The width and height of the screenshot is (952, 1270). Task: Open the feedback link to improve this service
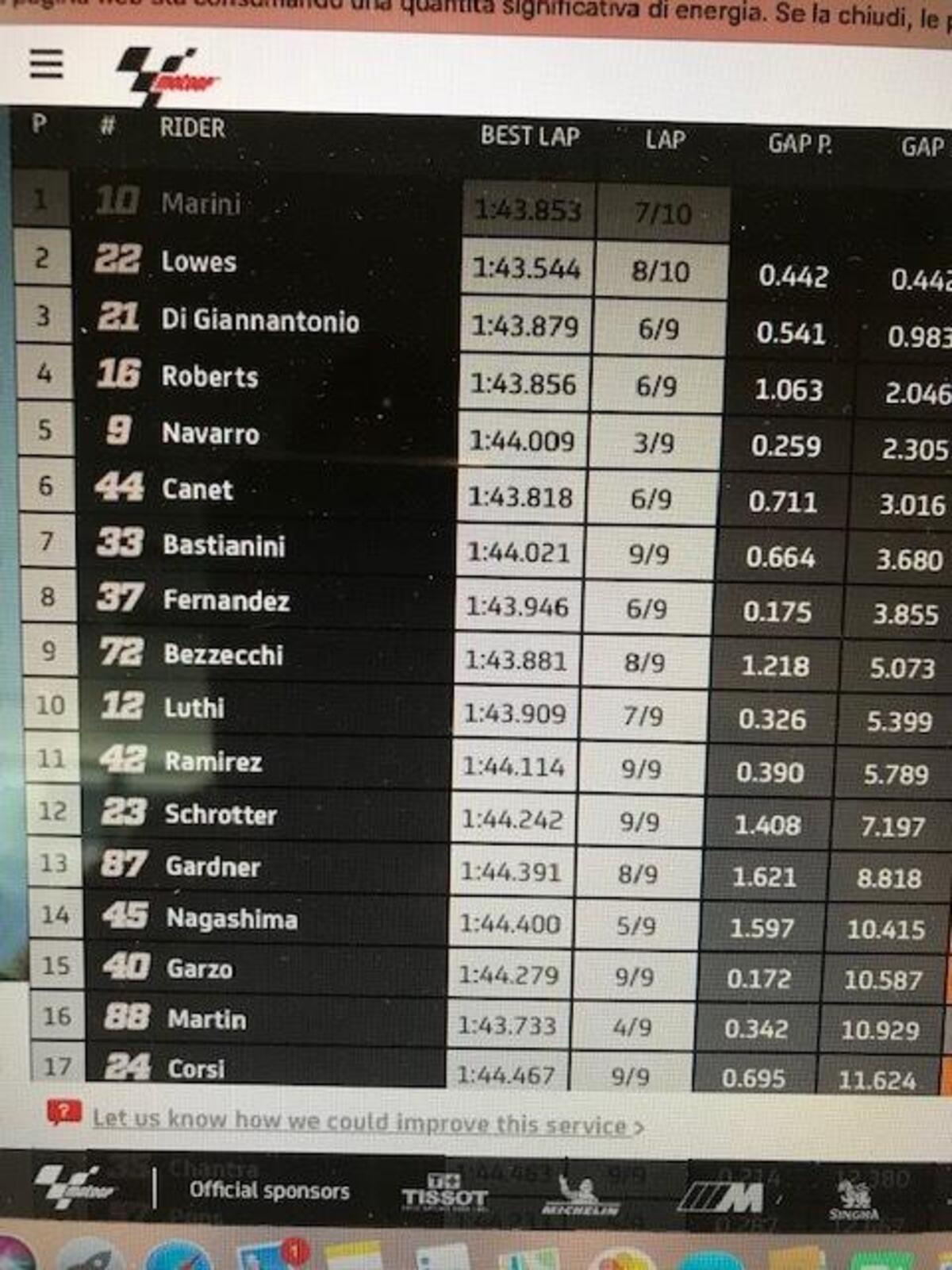(367, 1122)
